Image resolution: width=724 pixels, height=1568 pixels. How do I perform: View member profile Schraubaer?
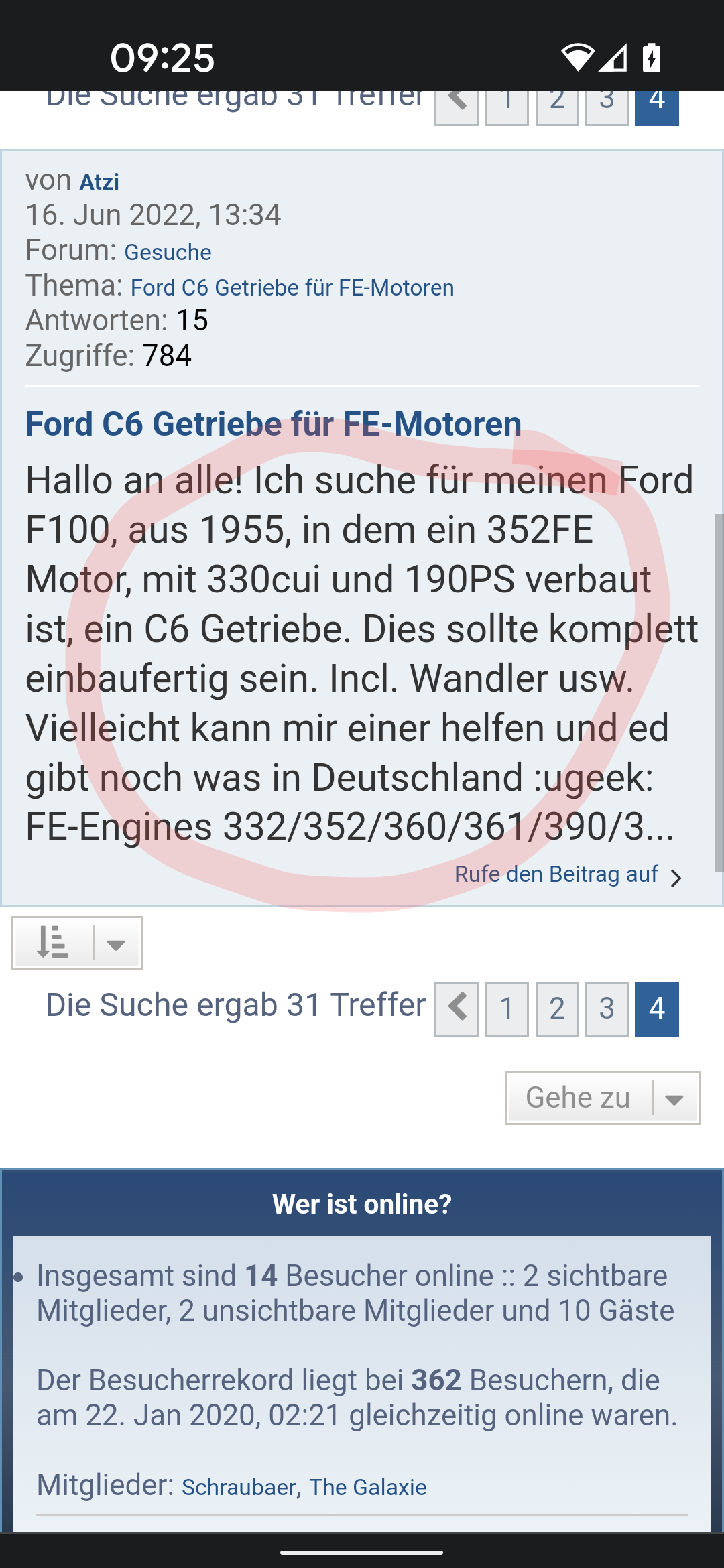click(239, 1487)
